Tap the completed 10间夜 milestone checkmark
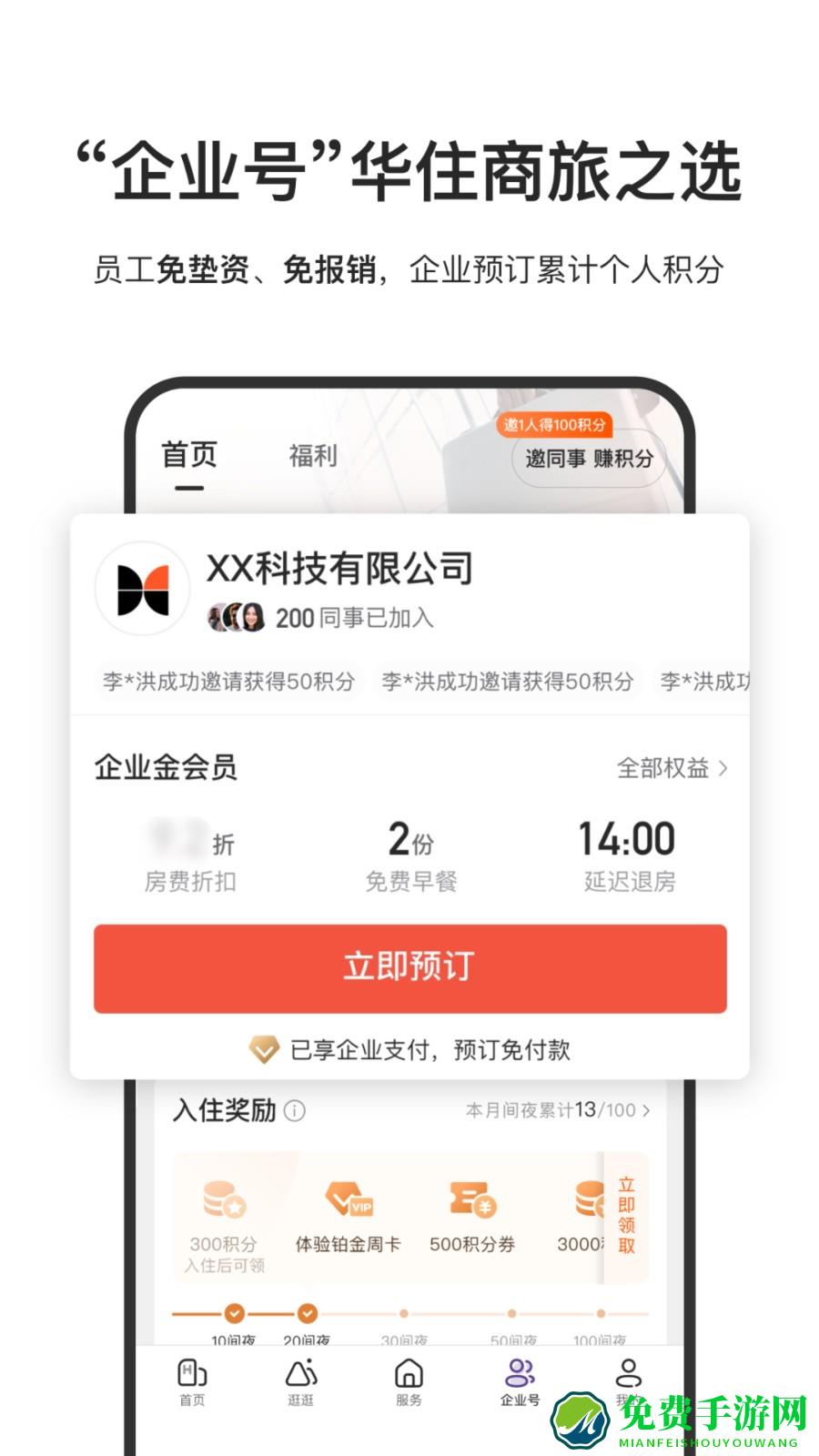The height and width of the screenshot is (1456, 819). (x=232, y=1312)
